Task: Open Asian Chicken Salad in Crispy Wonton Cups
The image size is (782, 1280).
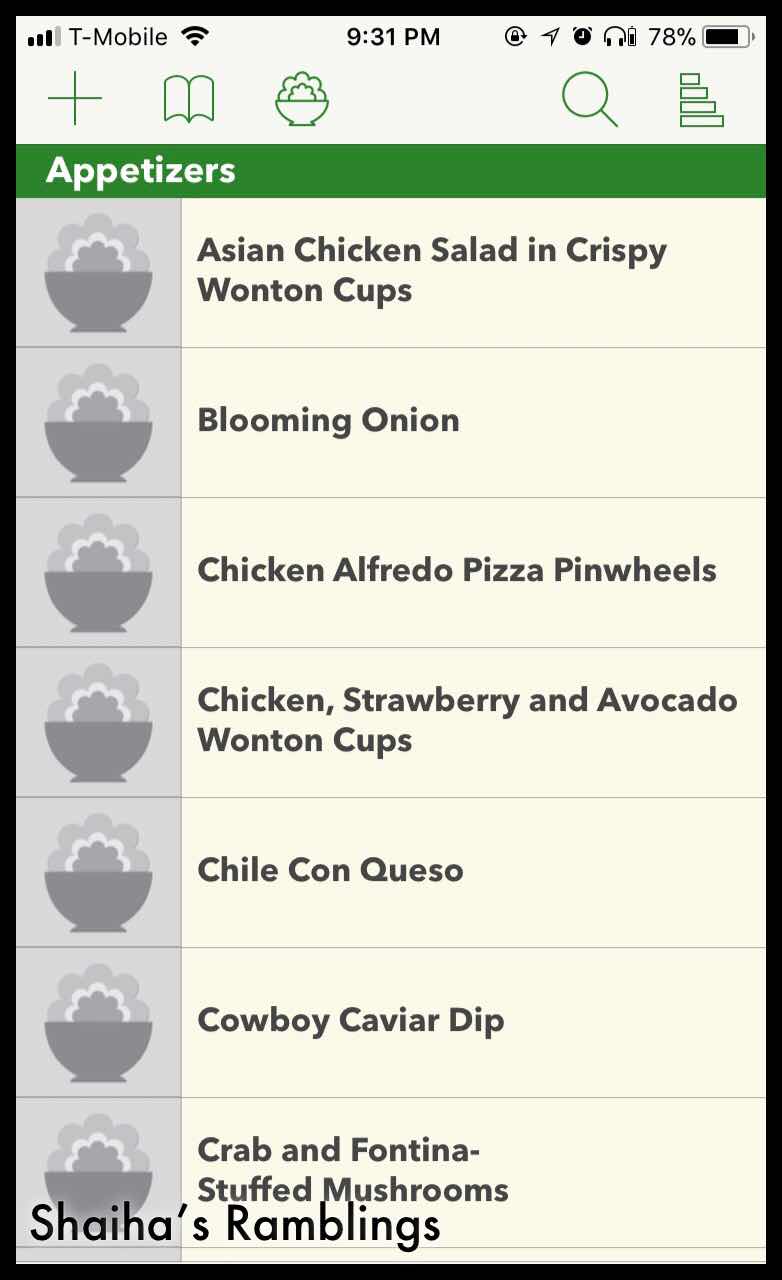Action: point(431,271)
